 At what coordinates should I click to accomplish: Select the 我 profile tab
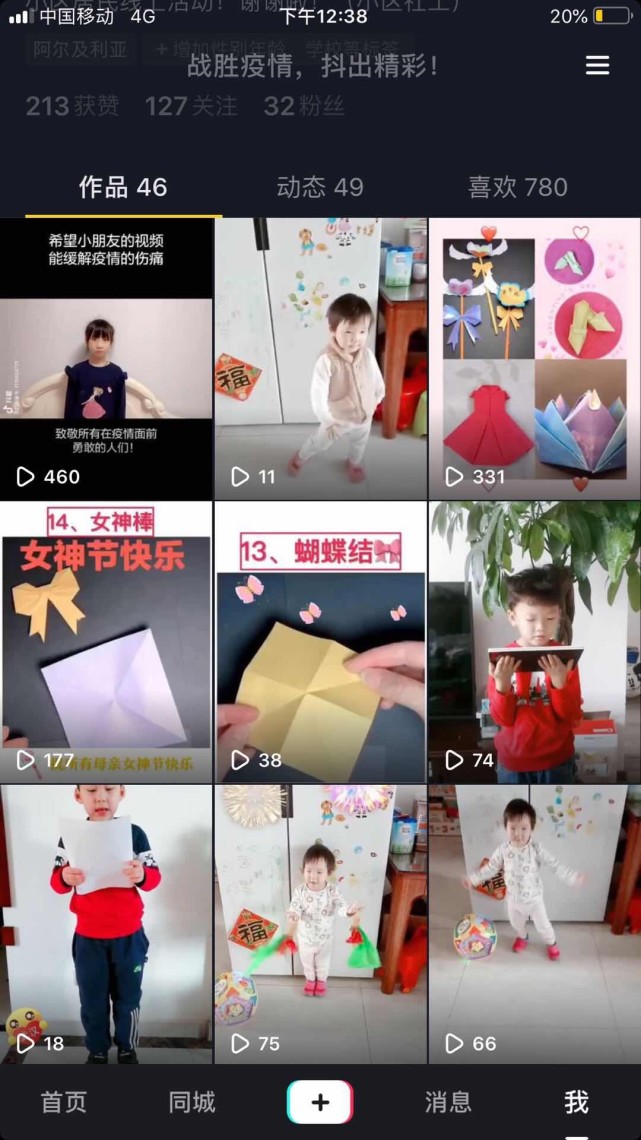pyautogui.click(x=576, y=1102)
